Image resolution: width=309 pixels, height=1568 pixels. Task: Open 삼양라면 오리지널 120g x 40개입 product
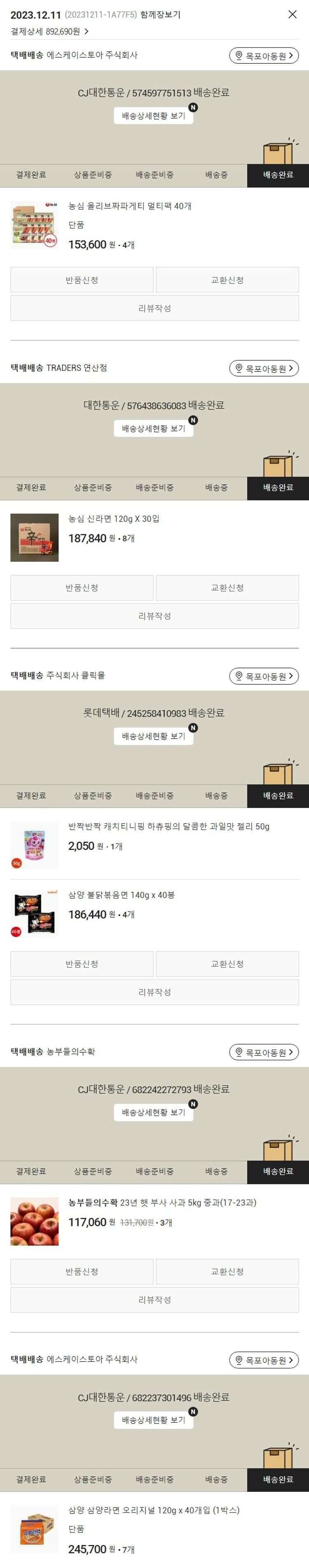pos(153,1510)
